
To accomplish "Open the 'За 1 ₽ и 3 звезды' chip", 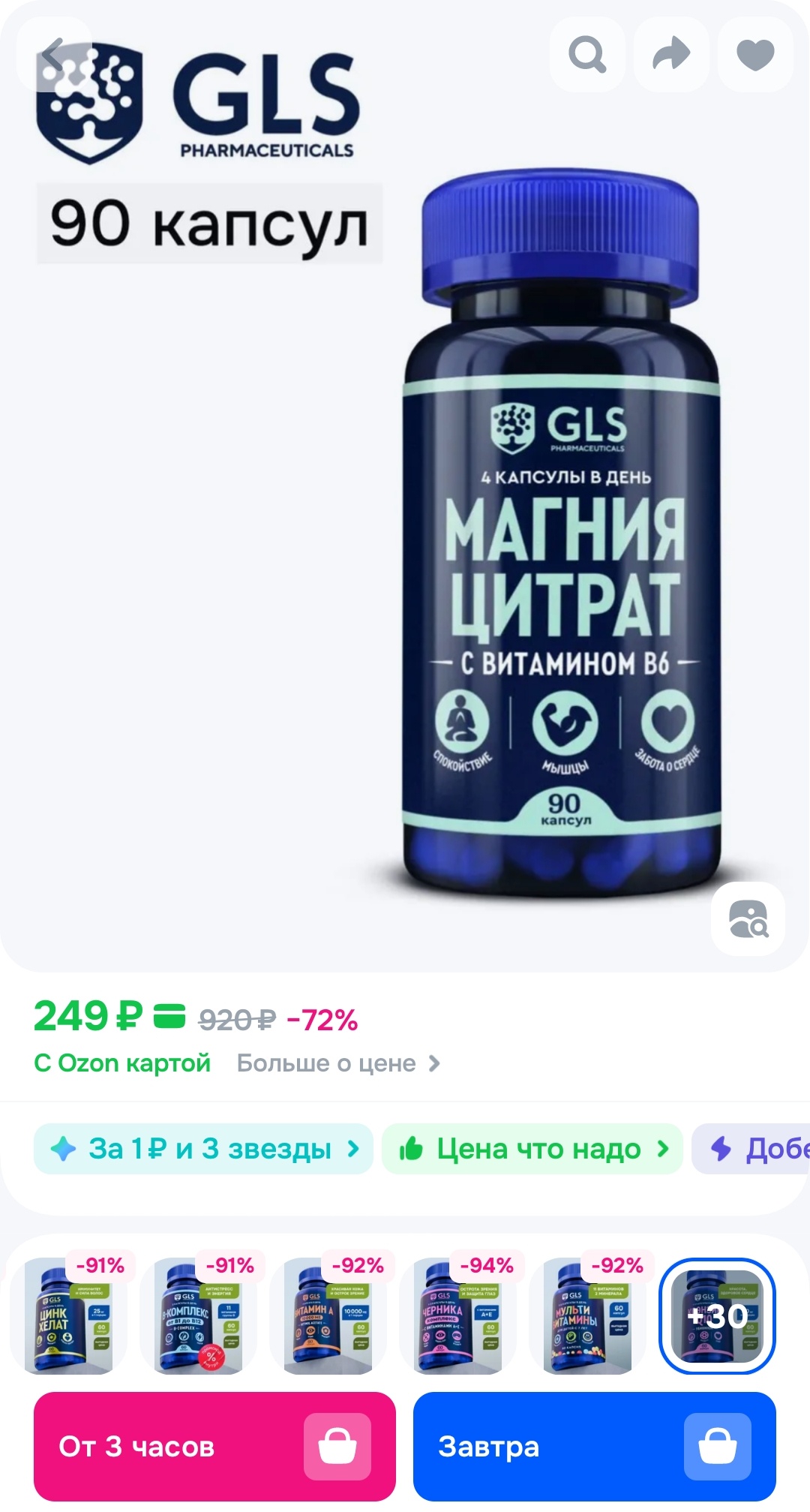I will [x=203, y=1149].
